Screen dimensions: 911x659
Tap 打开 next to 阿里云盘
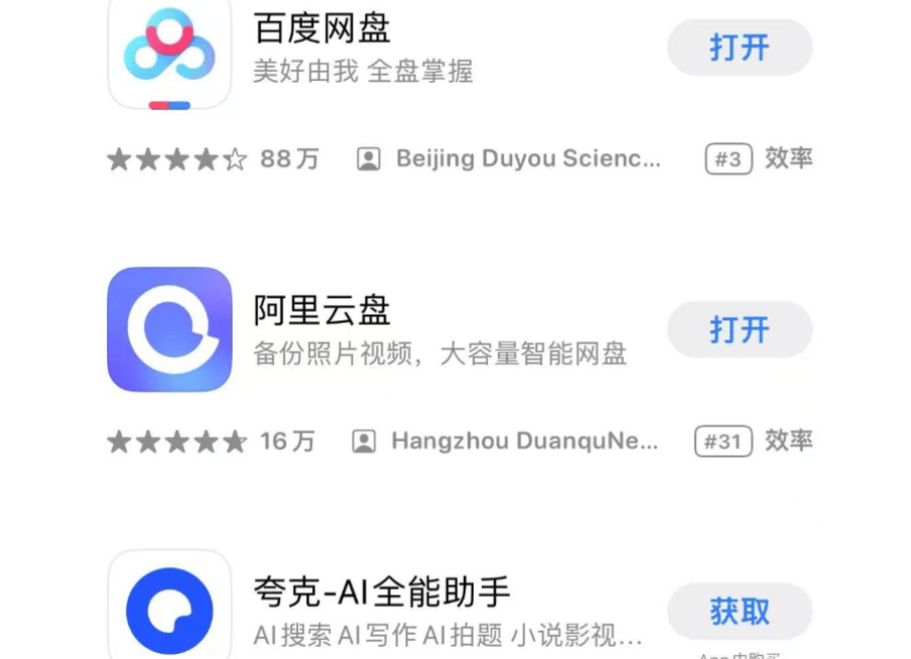739,329
